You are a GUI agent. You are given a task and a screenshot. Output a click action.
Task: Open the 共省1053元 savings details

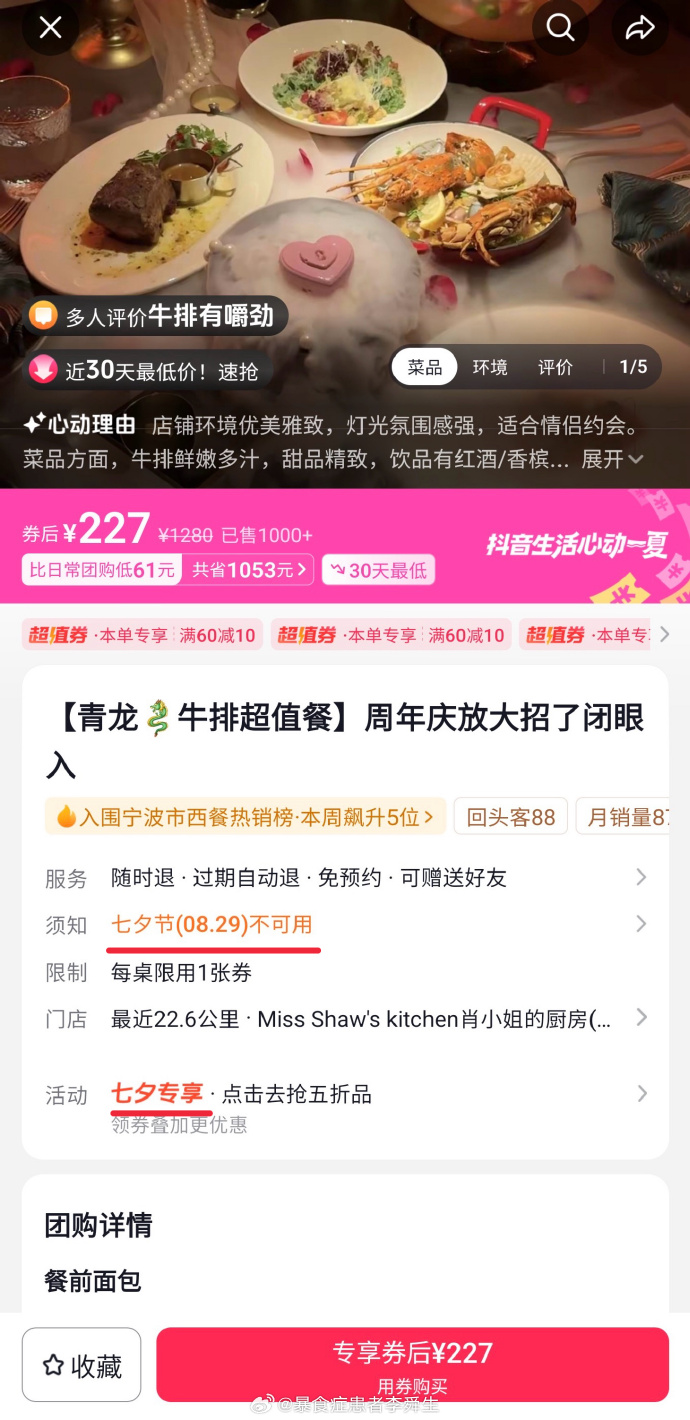pyautogui.click(x=251, y=570)
